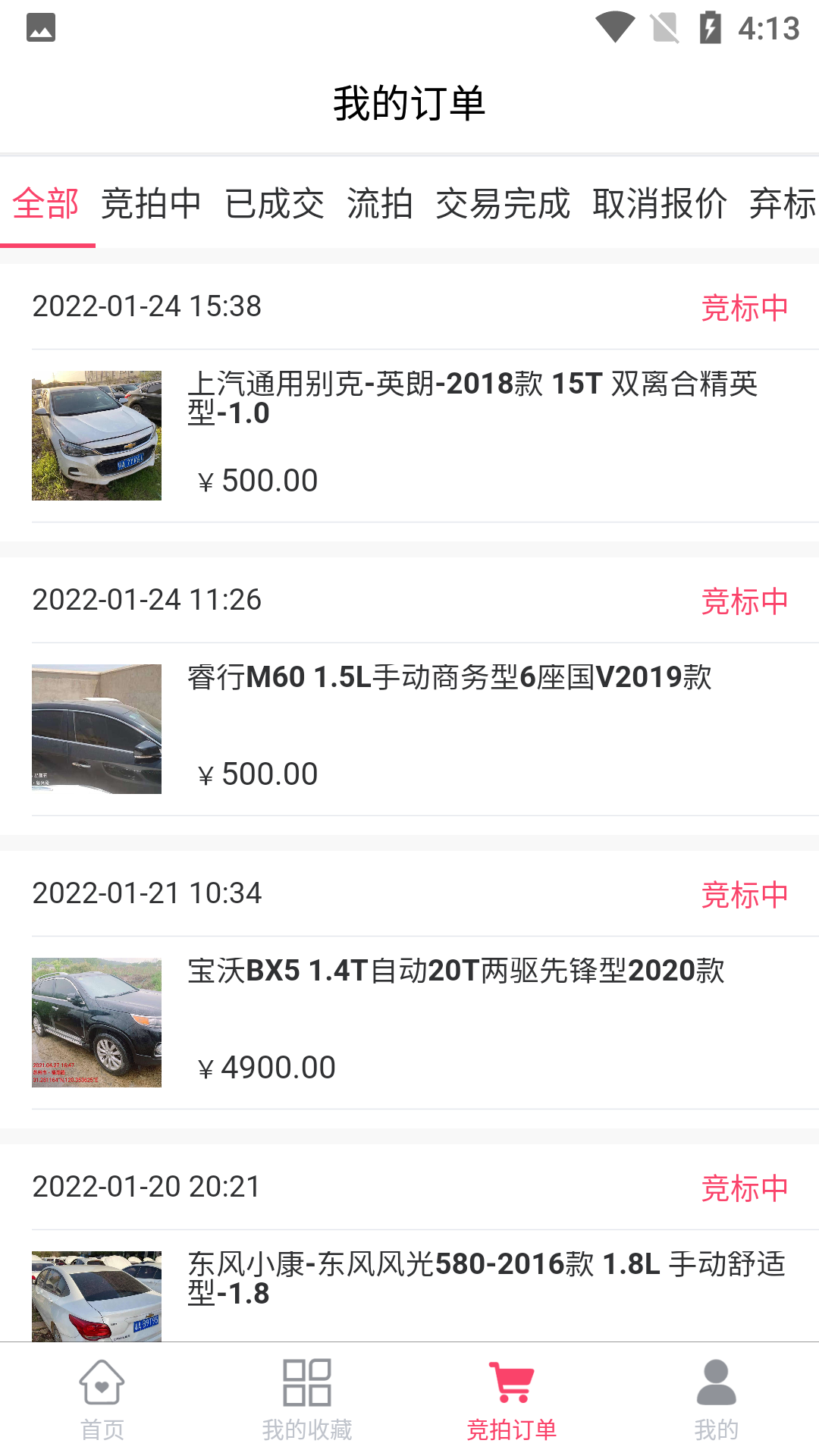View 取消报价 orders
Screen dimensions: 819x1456
click(660, 204)
